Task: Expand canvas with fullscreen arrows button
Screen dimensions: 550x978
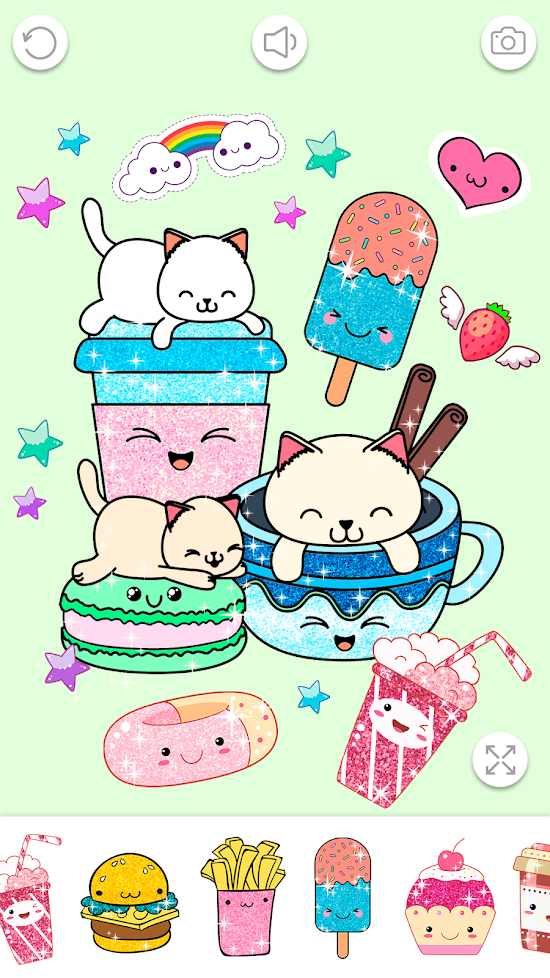Action: pos(500,760)
